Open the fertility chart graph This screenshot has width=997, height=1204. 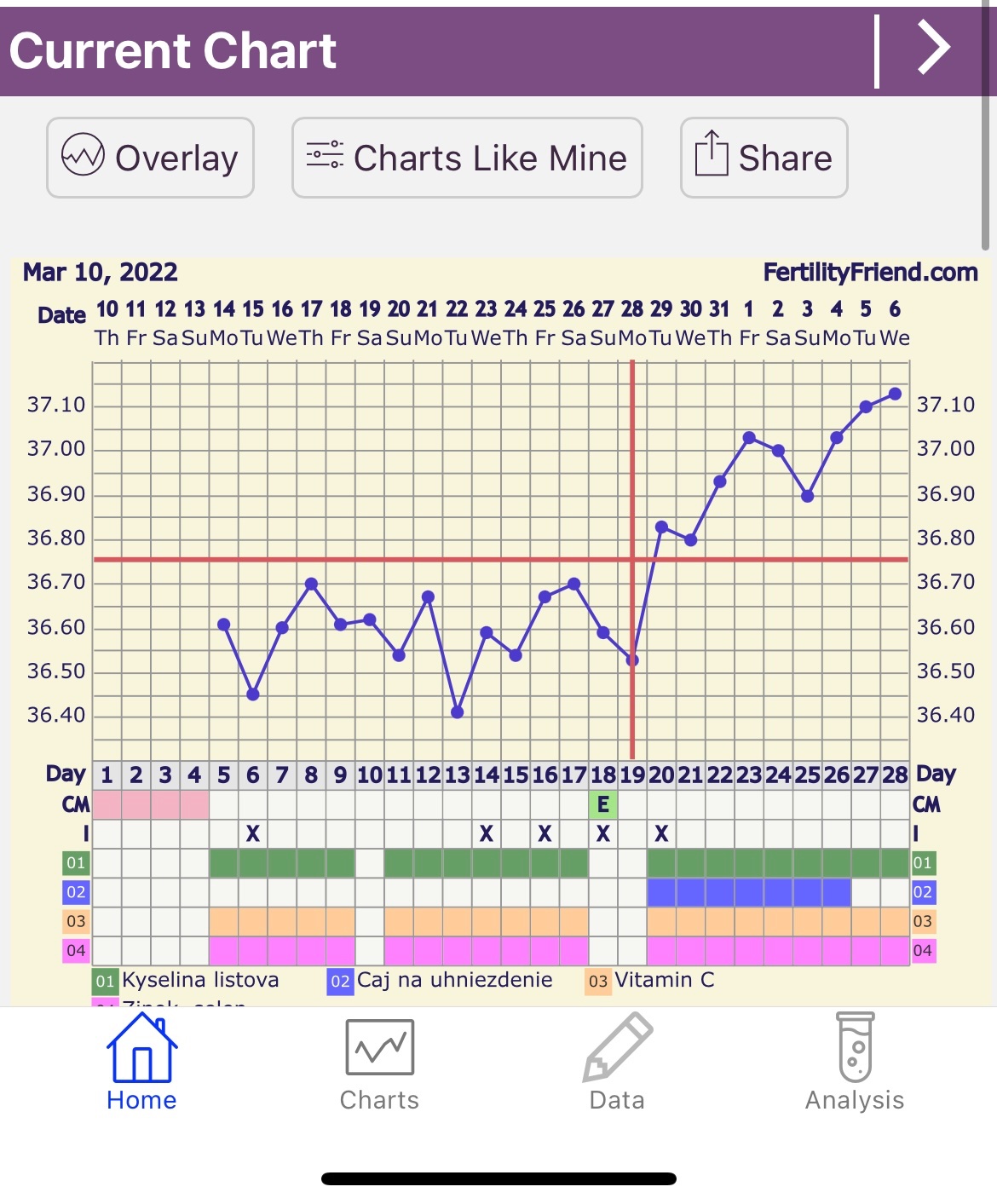tap(501, 558)
